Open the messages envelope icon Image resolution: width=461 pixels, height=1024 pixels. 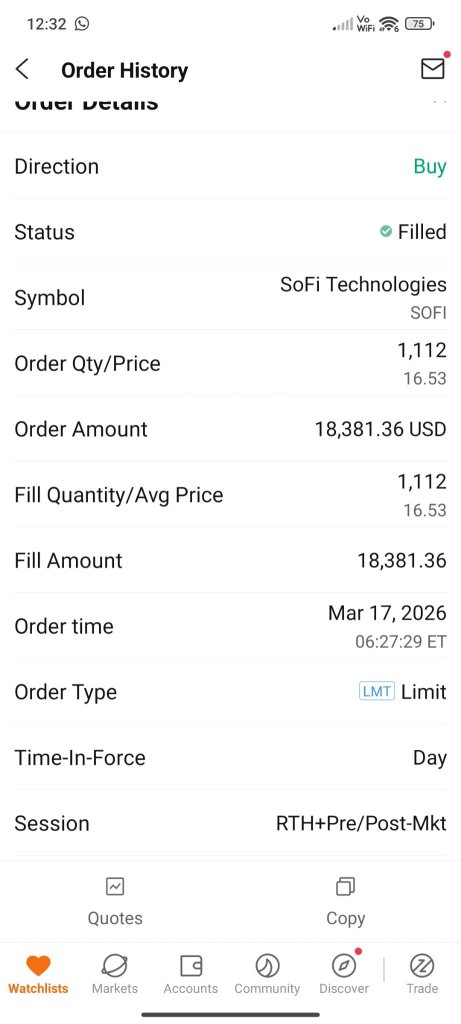tap(433, 69)
